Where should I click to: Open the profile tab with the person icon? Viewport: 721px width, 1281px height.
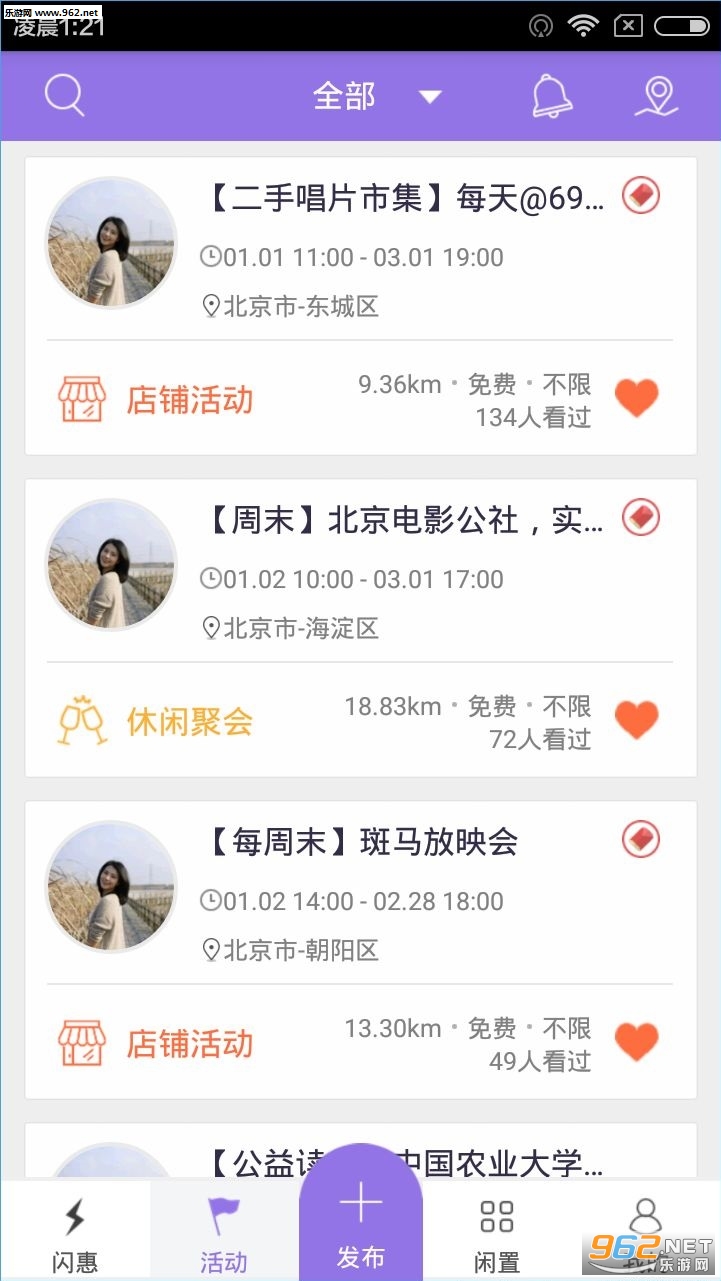(x=646, y=1228)
